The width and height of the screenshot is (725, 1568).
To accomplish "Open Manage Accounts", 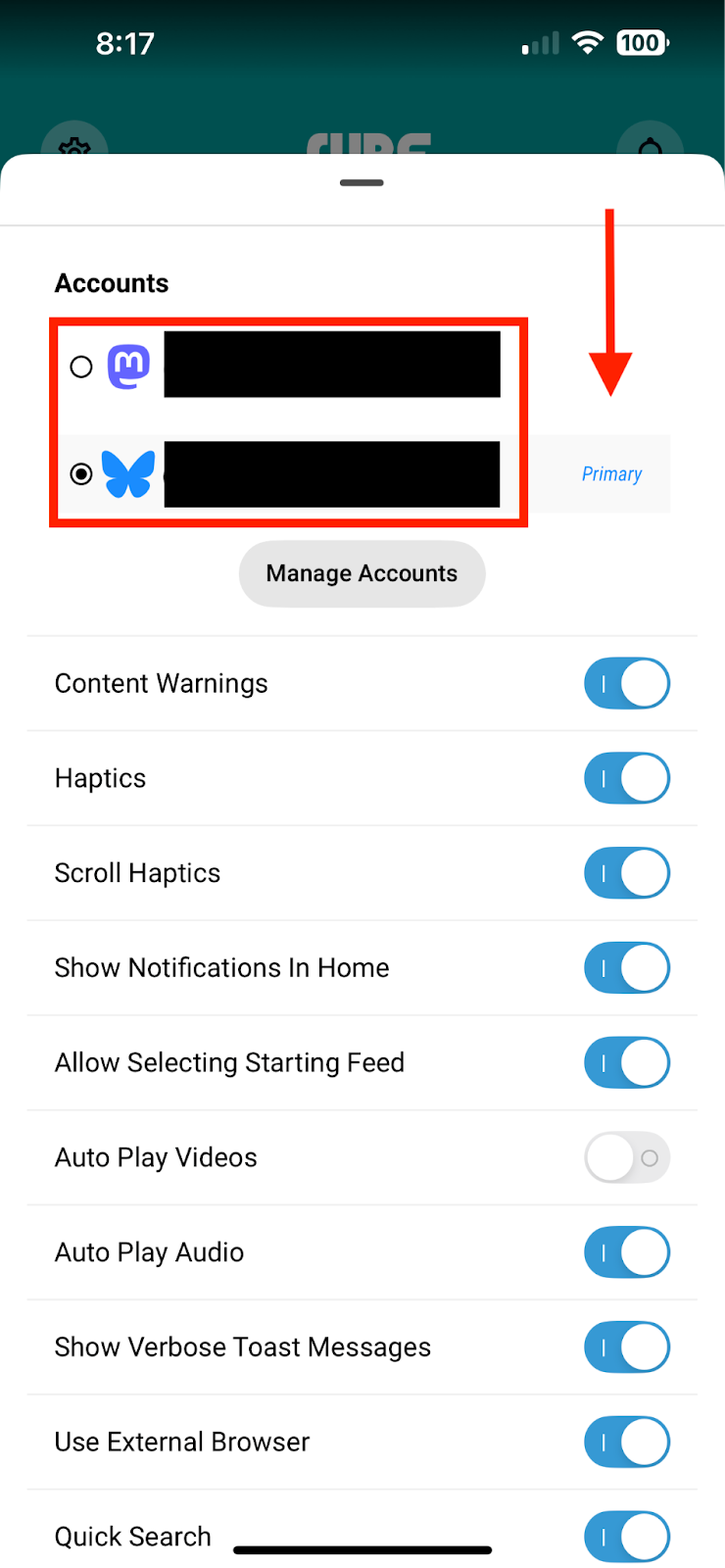I will [362, 573].
